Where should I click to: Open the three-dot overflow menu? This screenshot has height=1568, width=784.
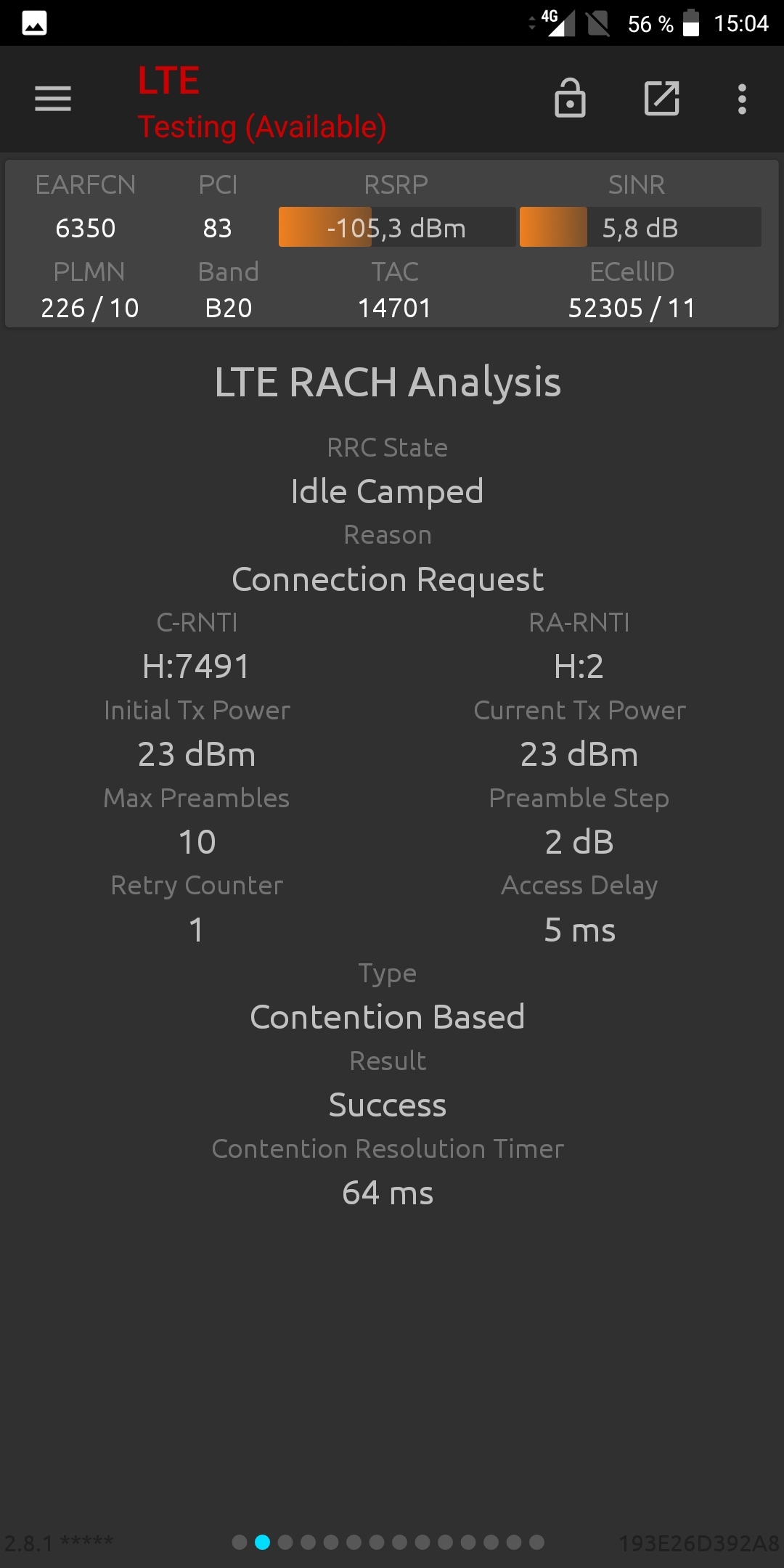[x=742, y=99]
